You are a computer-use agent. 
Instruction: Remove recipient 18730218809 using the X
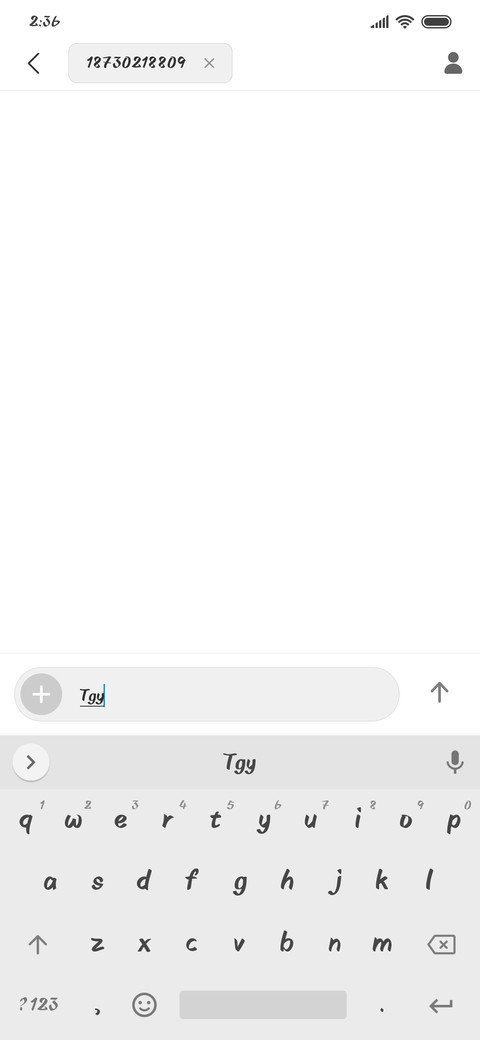tap(209, 63)
